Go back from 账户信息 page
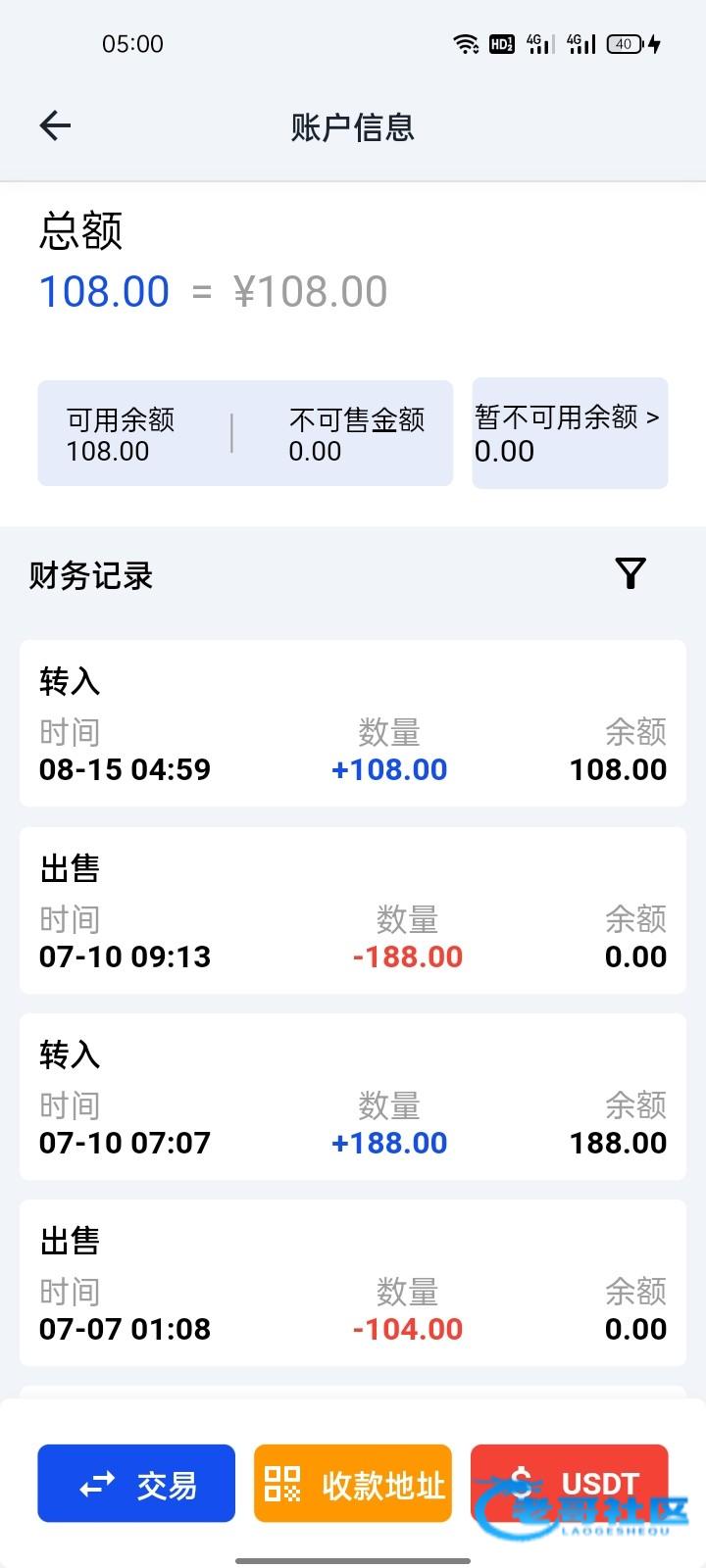The height and width of the screenshot is (1568, 706). [56, 125]
